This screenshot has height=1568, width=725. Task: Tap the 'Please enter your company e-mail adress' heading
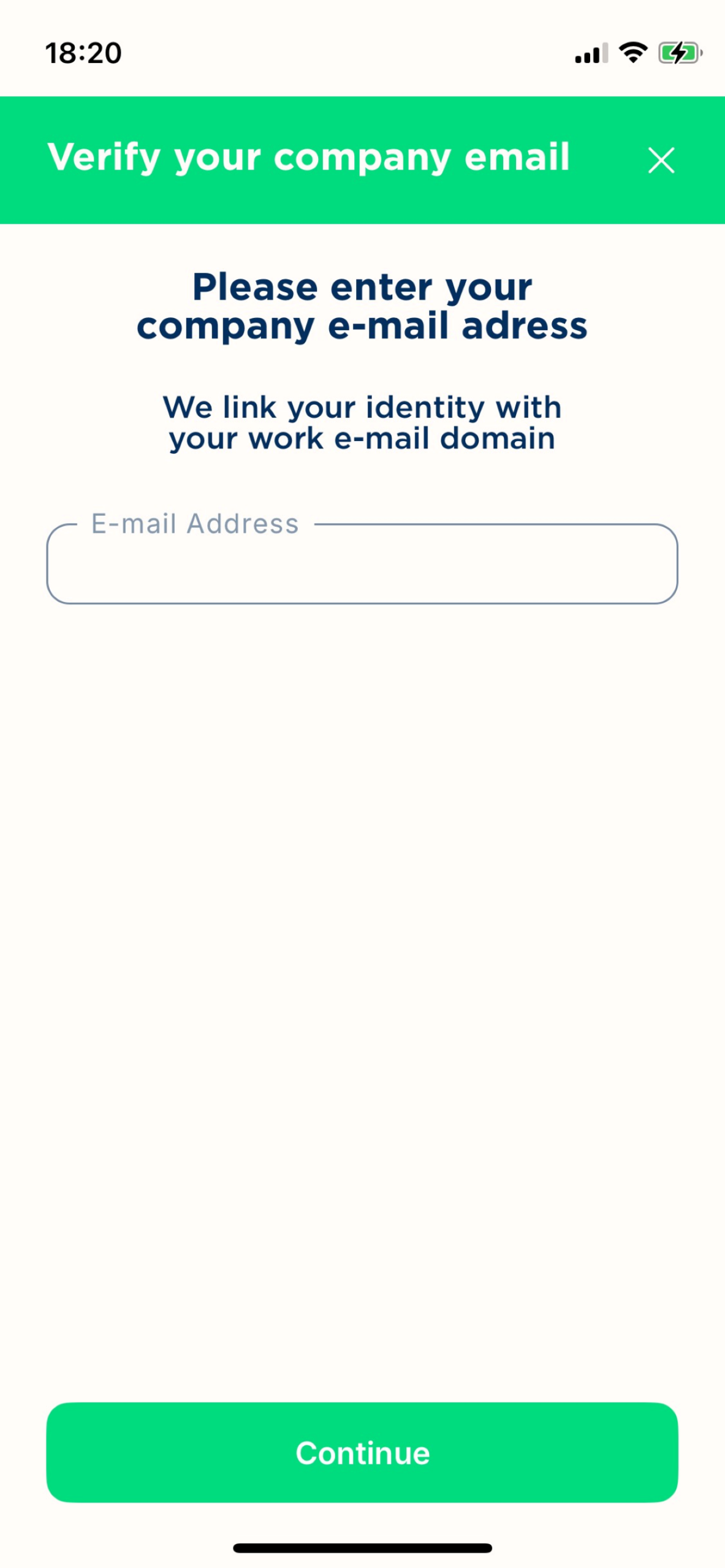point(362,306)
